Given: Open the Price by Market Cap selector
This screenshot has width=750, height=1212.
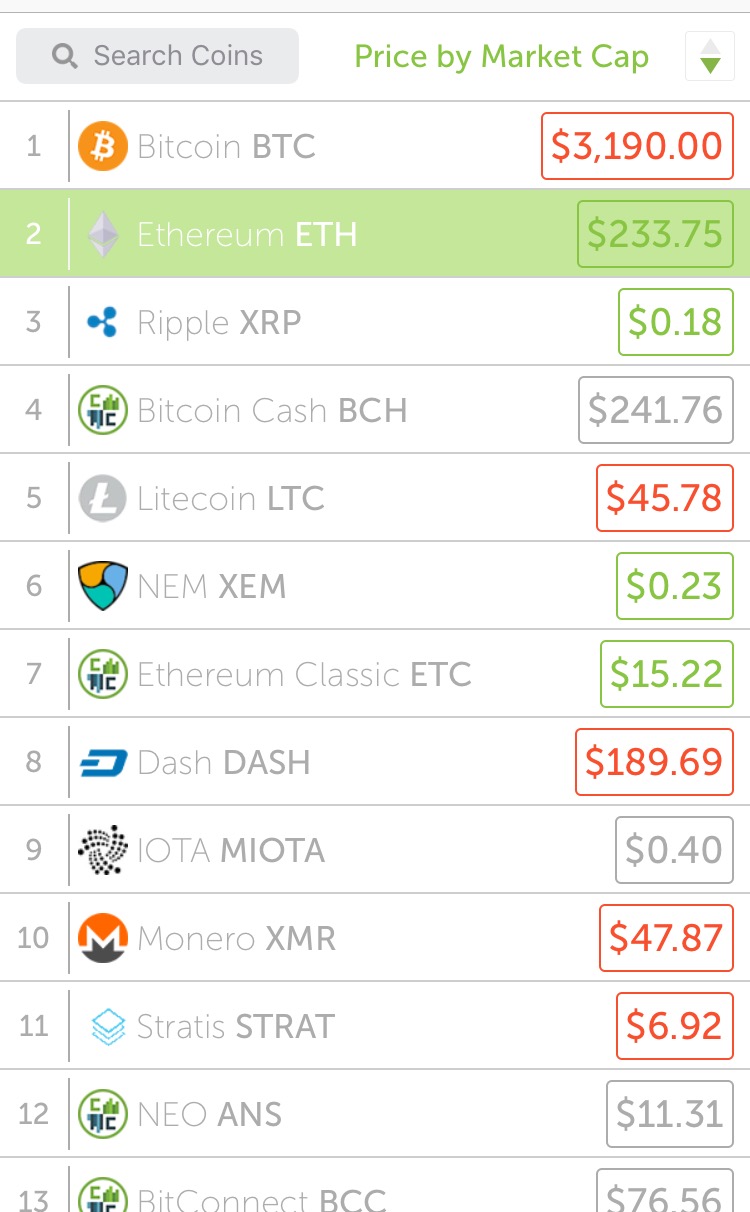Looking at the screenshot, I should coord(502,57).
